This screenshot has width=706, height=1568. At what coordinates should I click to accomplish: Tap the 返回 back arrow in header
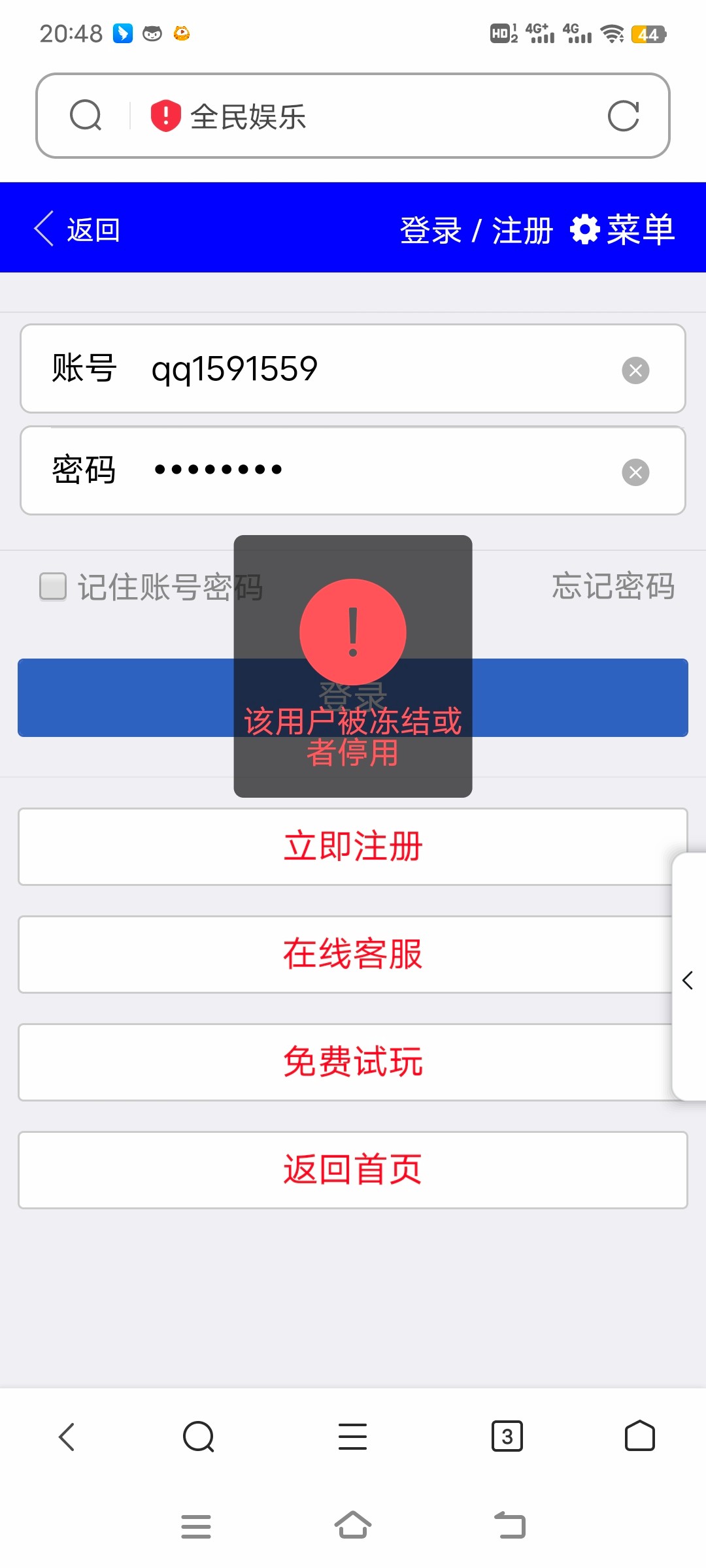[76, 229]
